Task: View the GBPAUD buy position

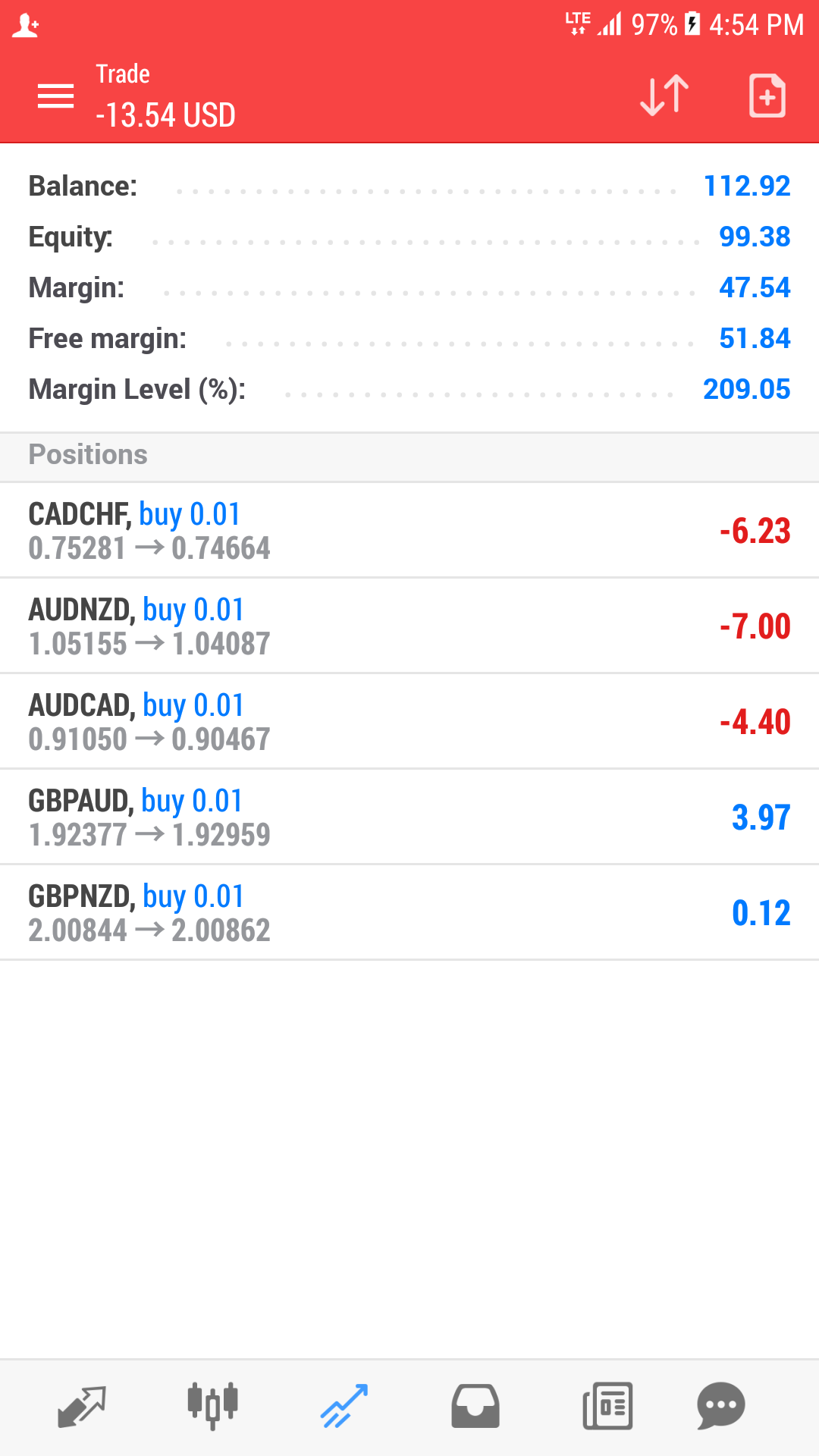Action: [x=409, y=817]
